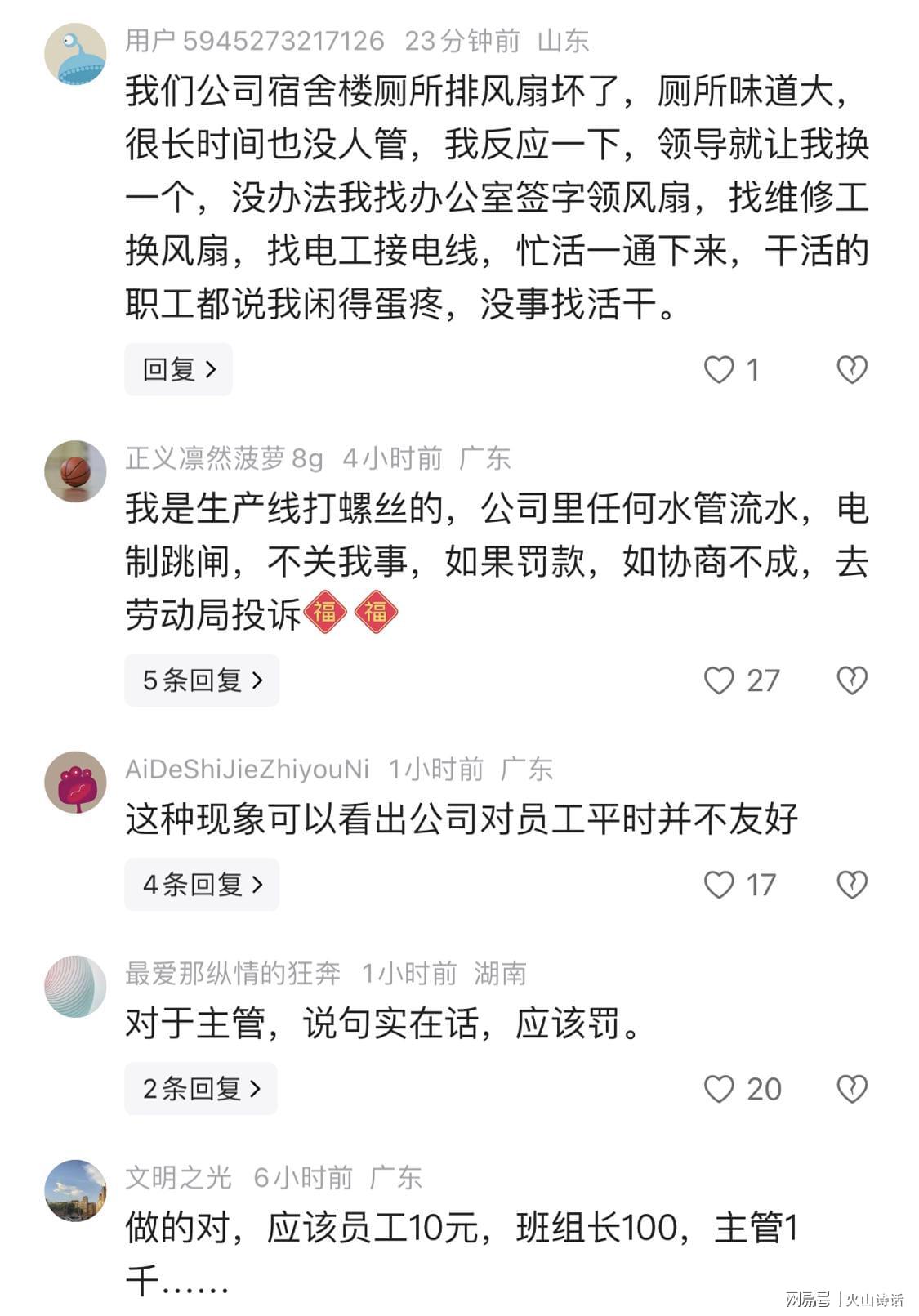Screen dimensions: 919x1316
Task: Dislike 正义凛然菠萝8g's comment
Action: [851, 680]
